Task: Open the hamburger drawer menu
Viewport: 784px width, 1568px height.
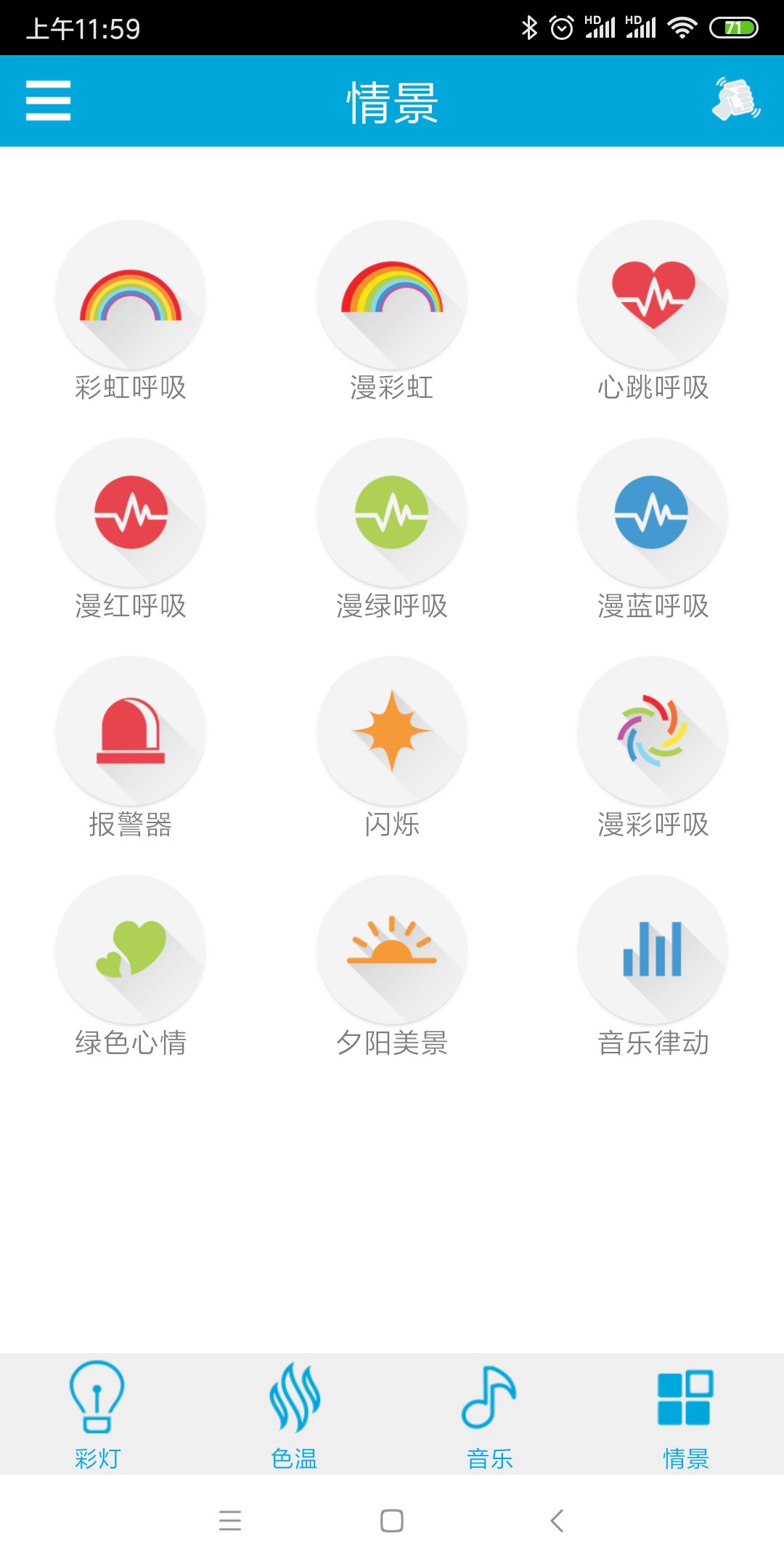Action: 48,100
